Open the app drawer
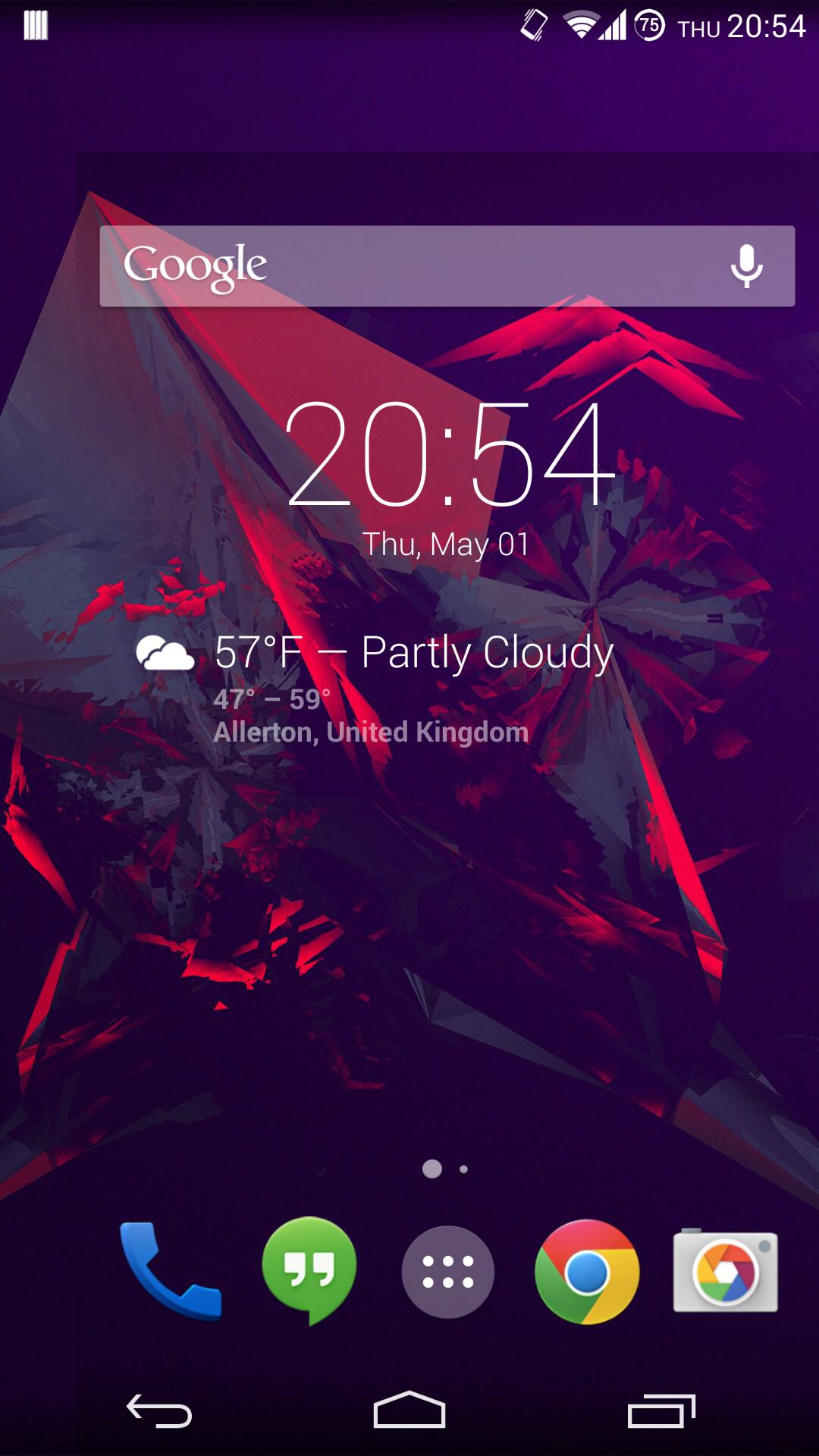The width and height of the screenshot is (819, 1456). point(447,1272)
